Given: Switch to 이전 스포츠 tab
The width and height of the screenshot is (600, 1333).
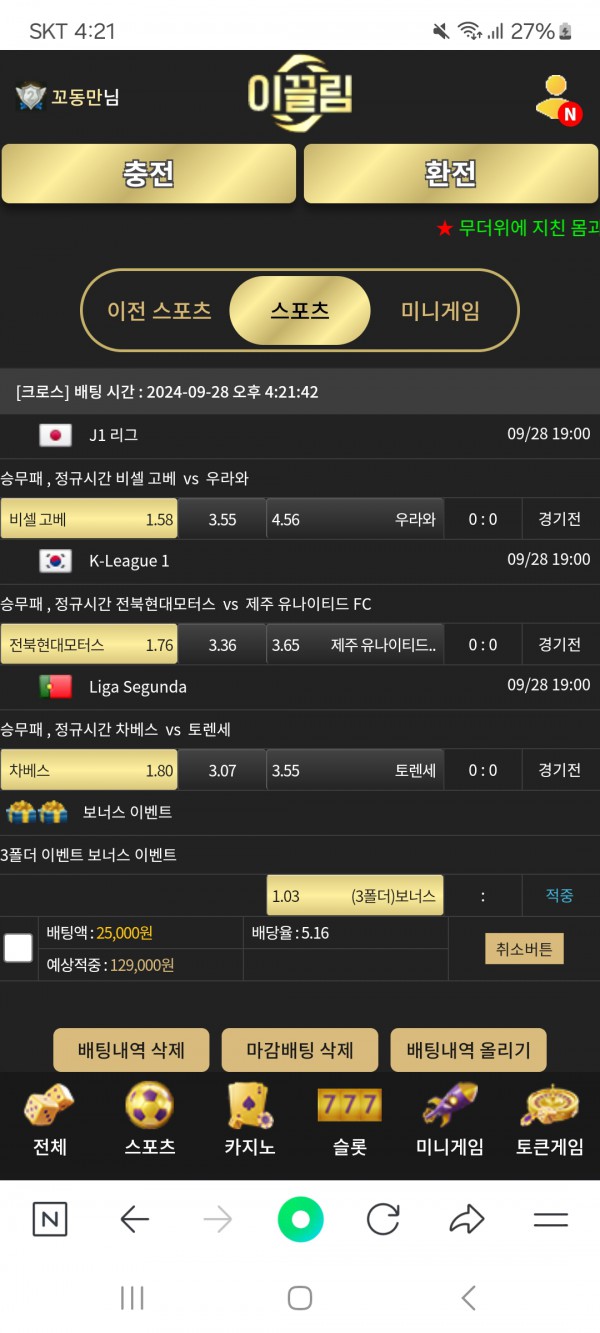Looking at the screenshot, I should (x=159, y=310).
